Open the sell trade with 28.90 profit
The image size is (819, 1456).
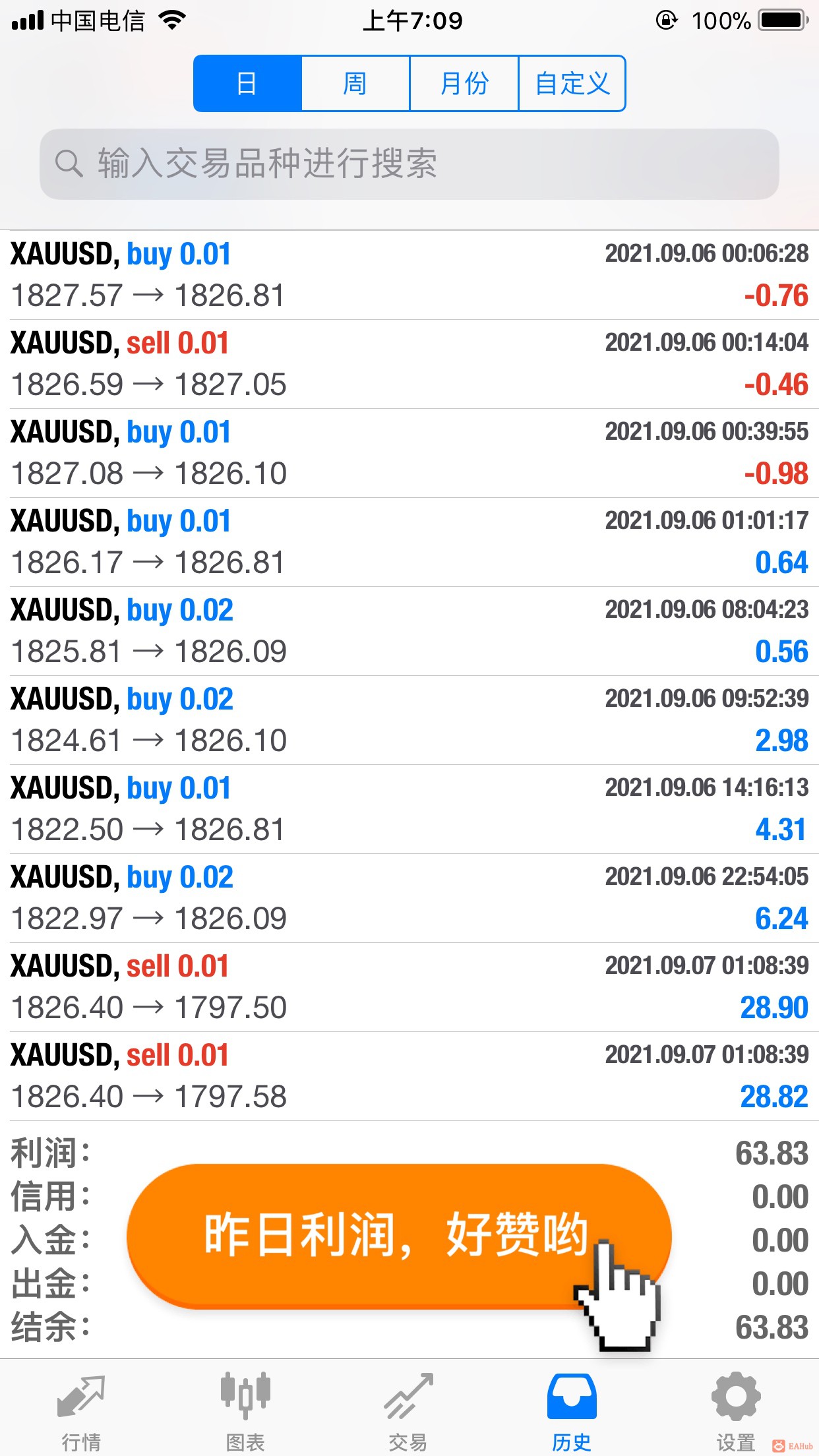coord(409,987)
